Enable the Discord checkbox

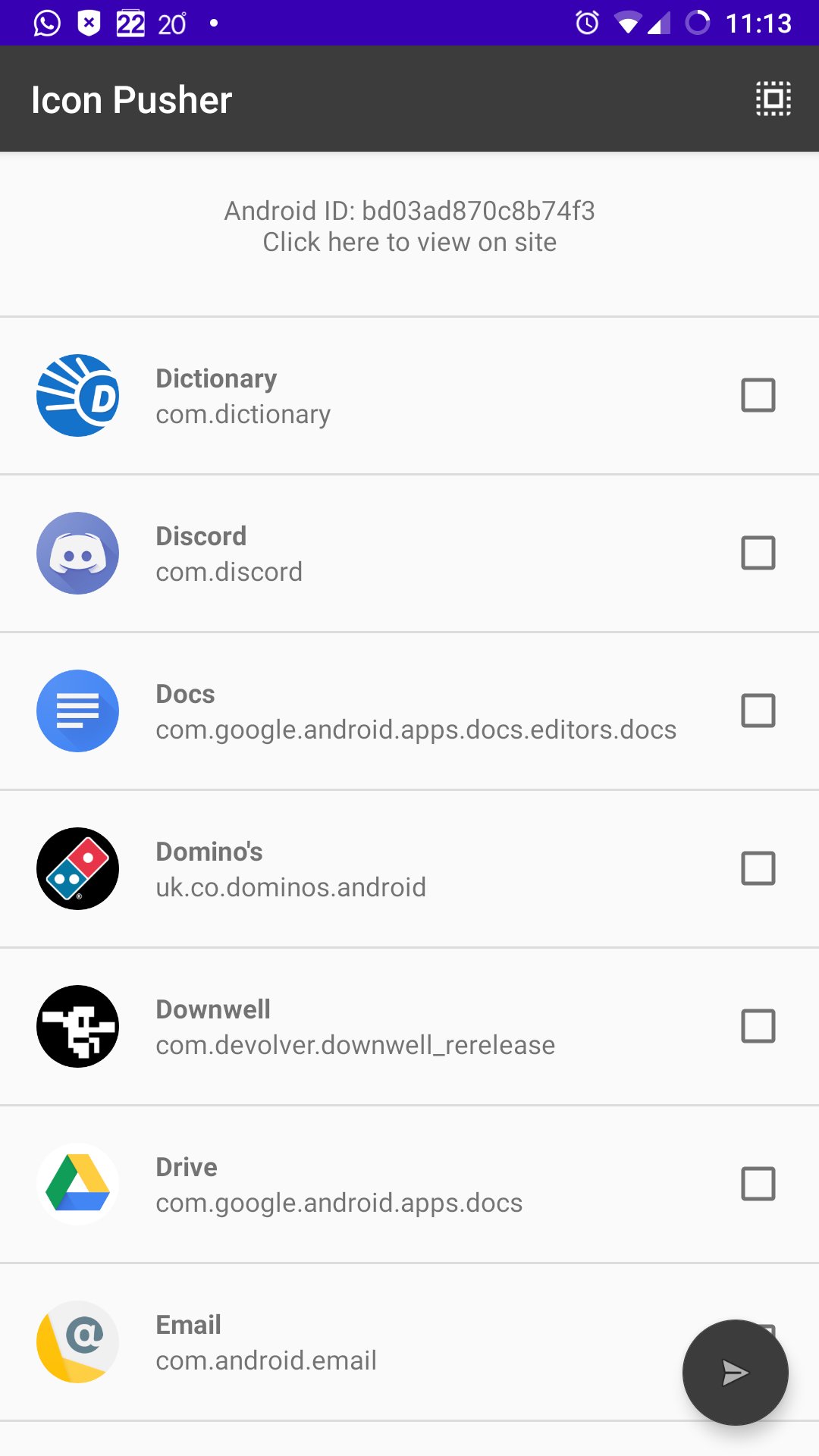point(758,553)
